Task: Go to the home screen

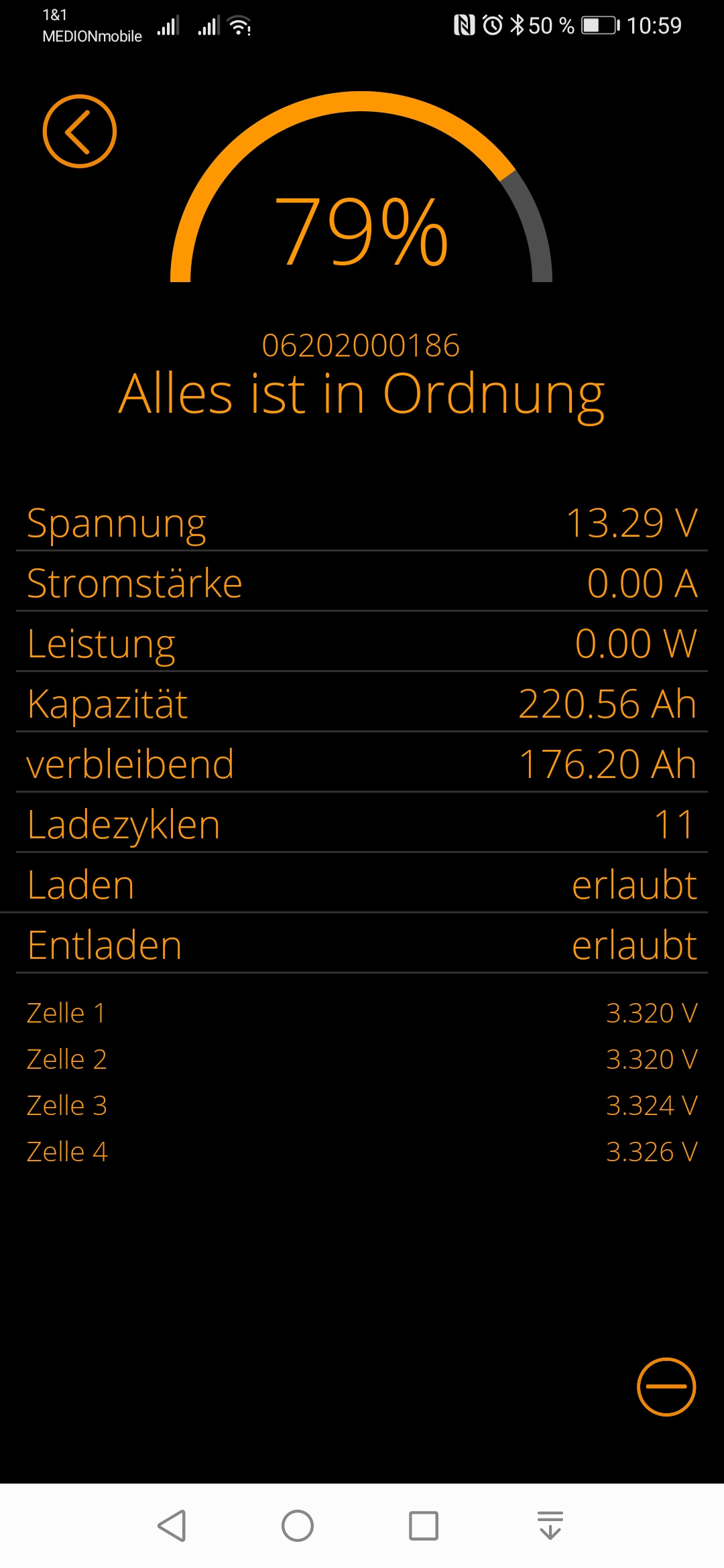Action: (298, 1526)
